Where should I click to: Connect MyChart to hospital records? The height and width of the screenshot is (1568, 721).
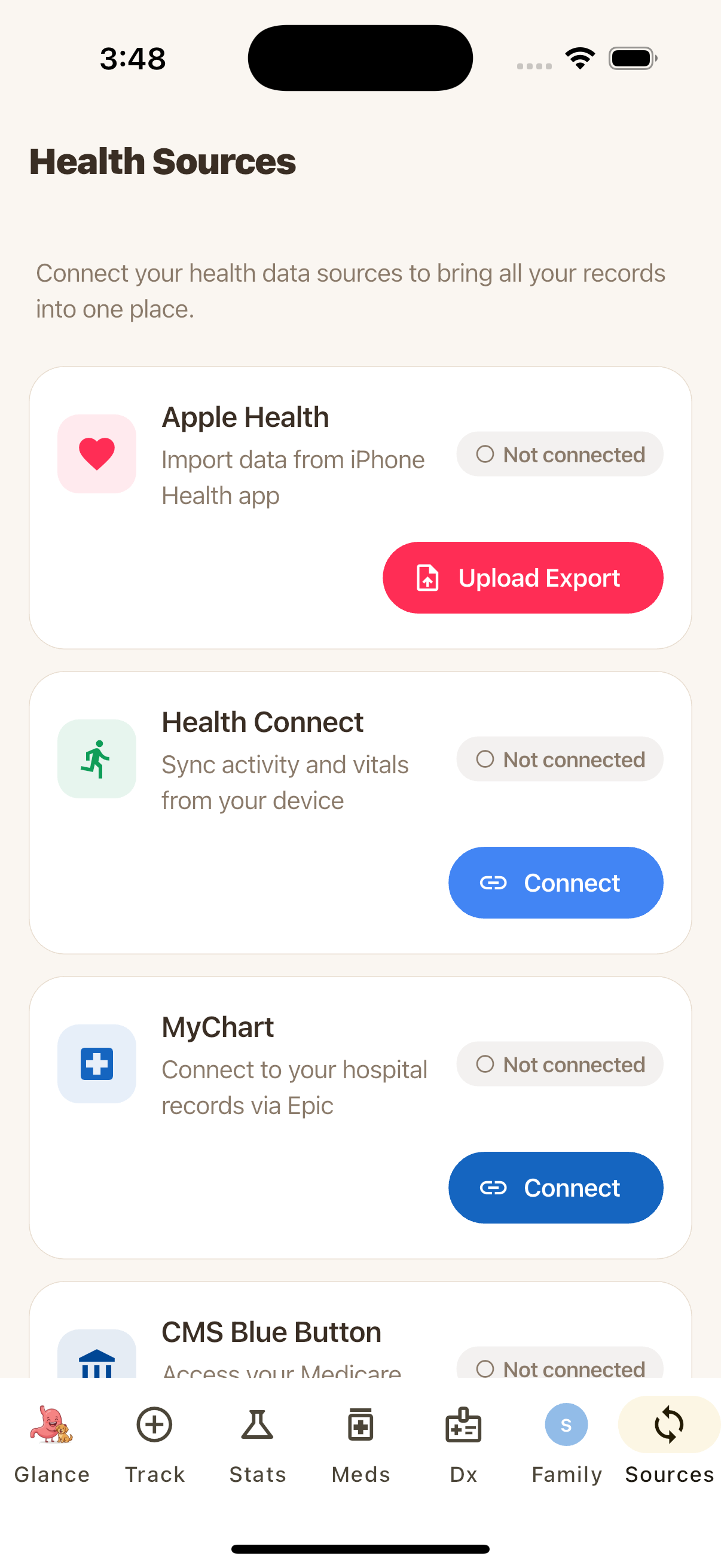(555, 1187)
